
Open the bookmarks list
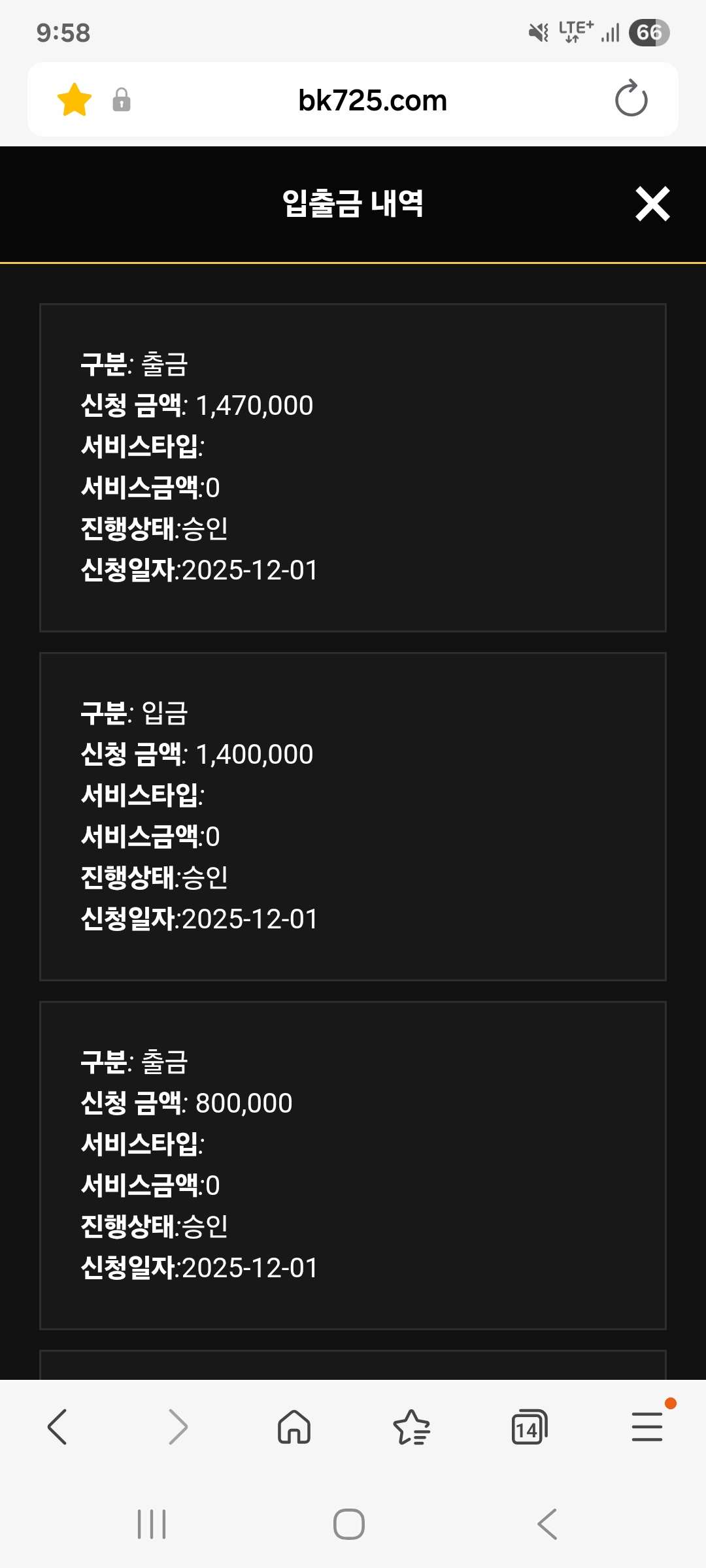coord(412,1427)
